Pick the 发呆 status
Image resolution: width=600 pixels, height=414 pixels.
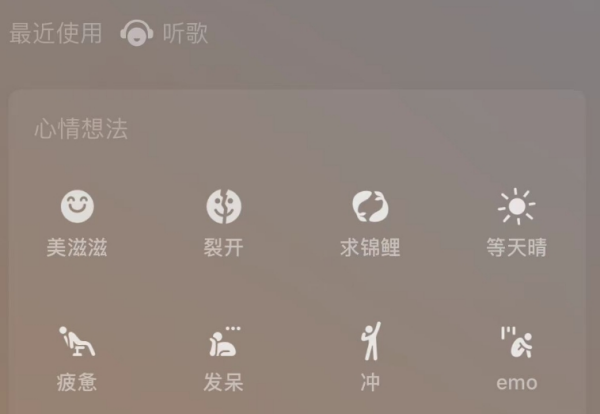point(223,358)
